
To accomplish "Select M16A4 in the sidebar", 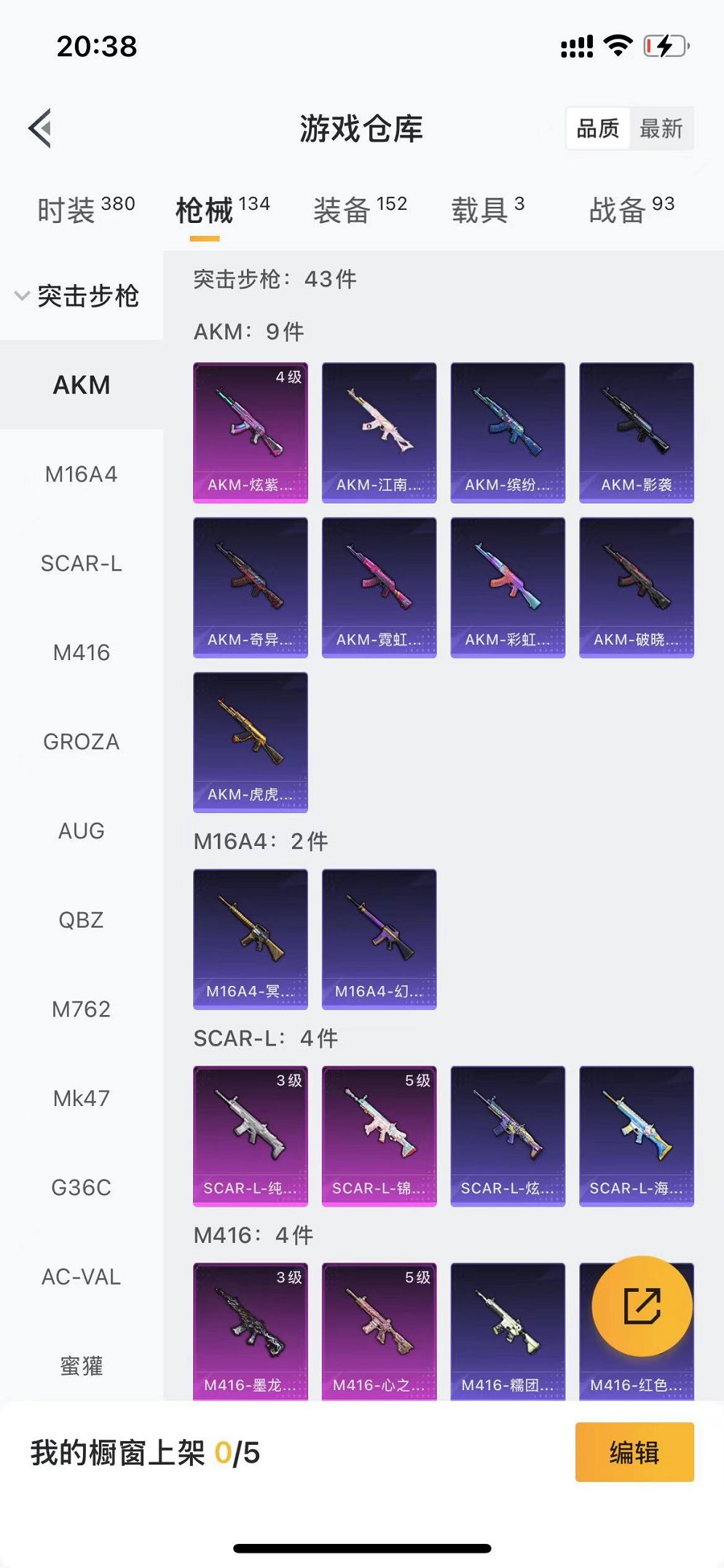I will coord(81,474).
